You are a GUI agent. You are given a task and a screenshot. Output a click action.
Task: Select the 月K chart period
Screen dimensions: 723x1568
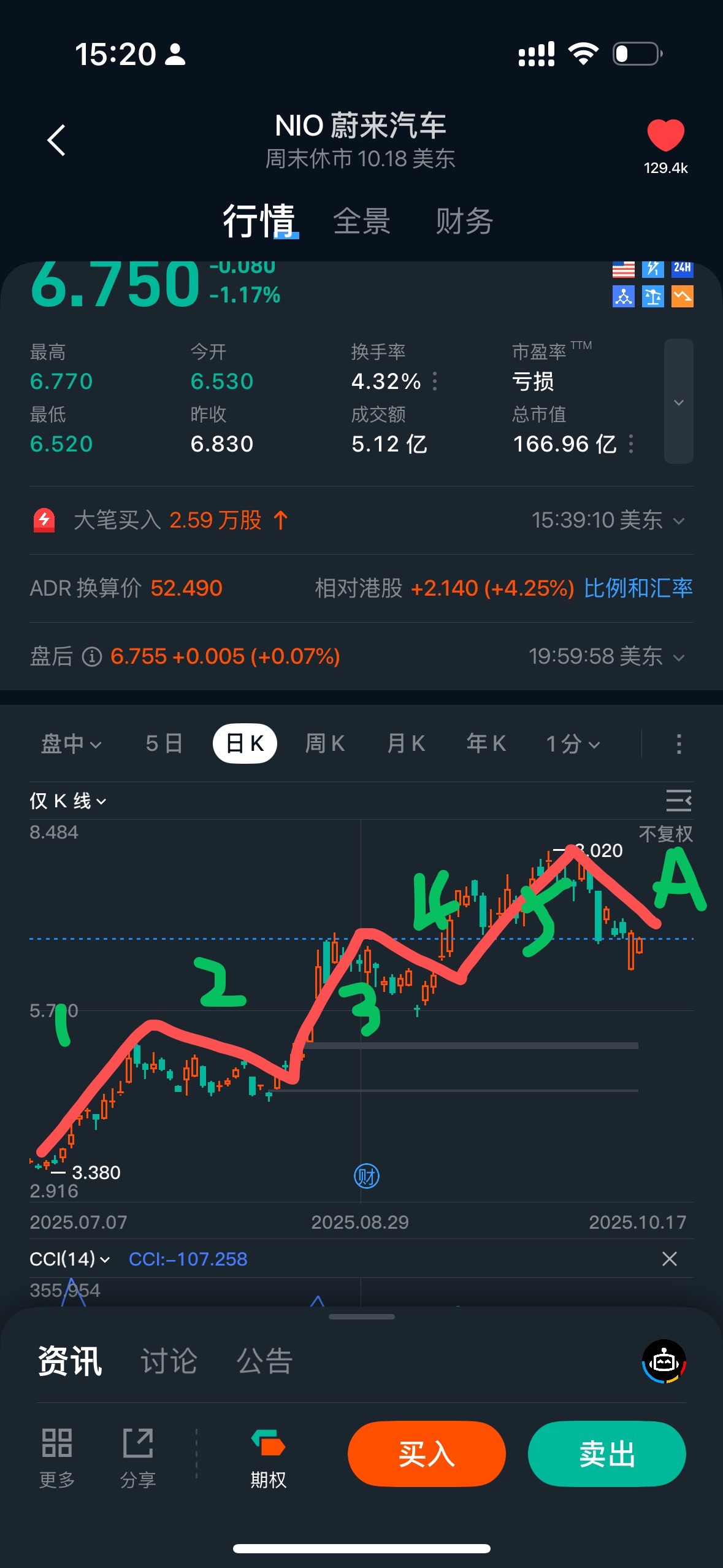[405, 744]
